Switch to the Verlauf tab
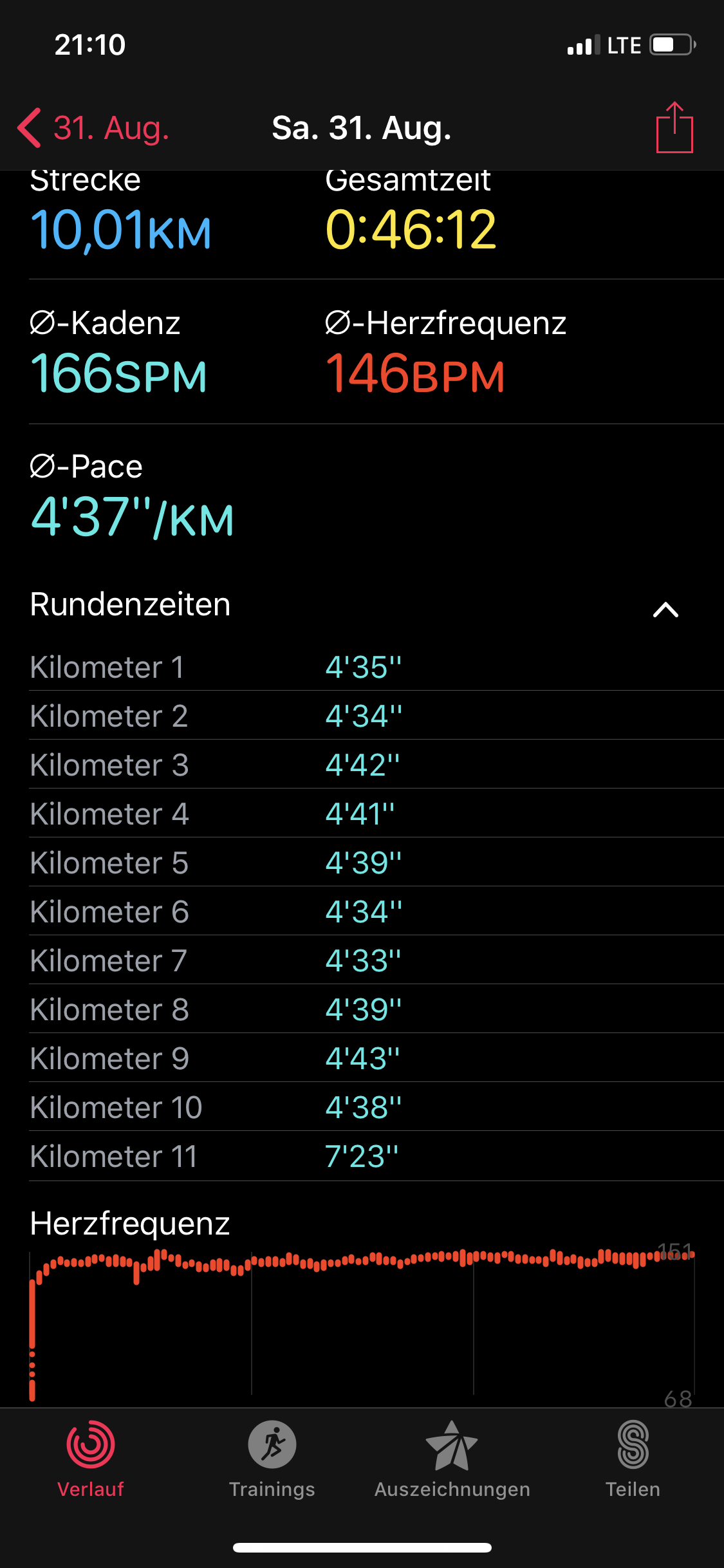 (91, 1459)
